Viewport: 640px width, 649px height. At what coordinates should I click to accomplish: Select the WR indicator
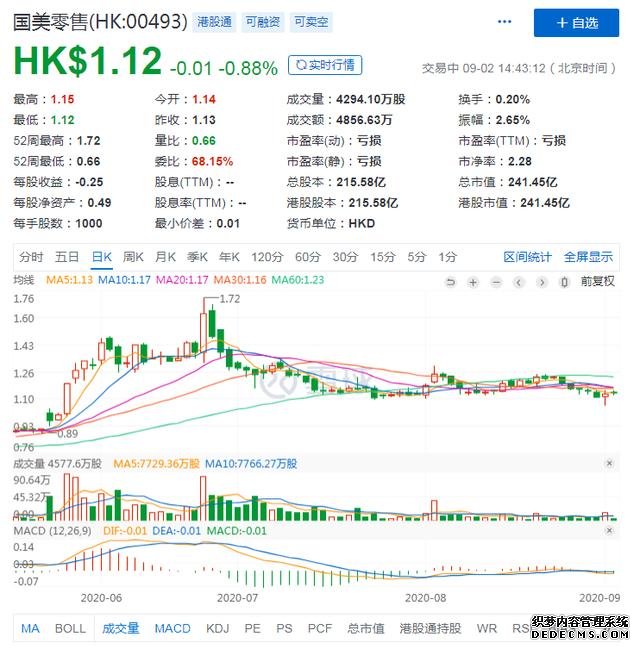[x=487, y=629]
